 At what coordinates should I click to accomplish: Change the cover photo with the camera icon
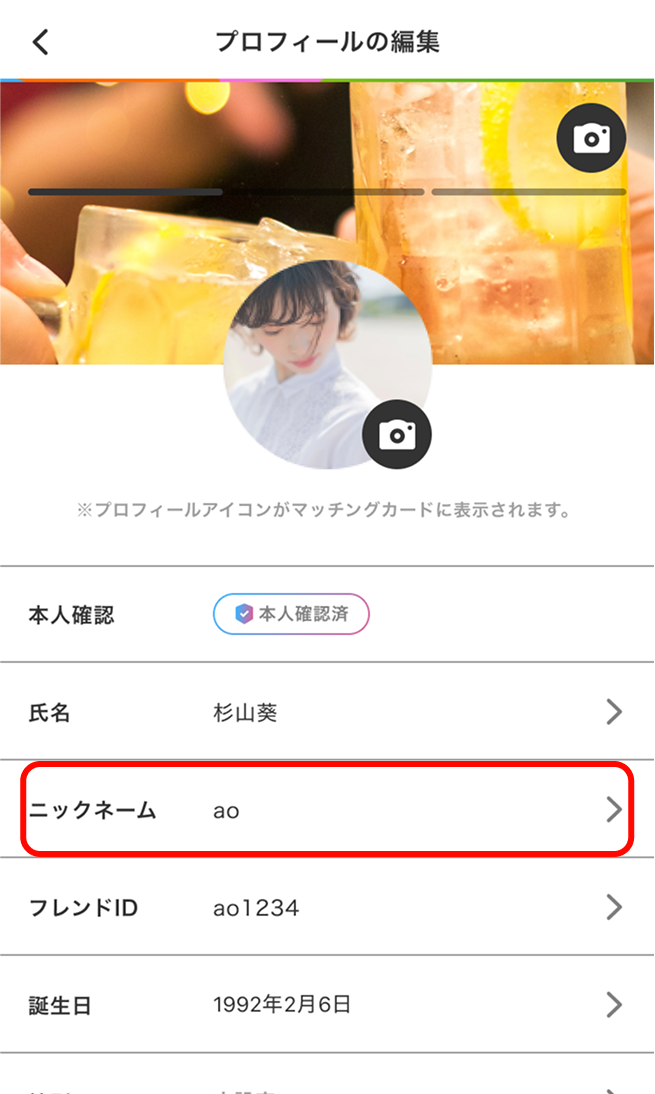(x=591, y=138)
